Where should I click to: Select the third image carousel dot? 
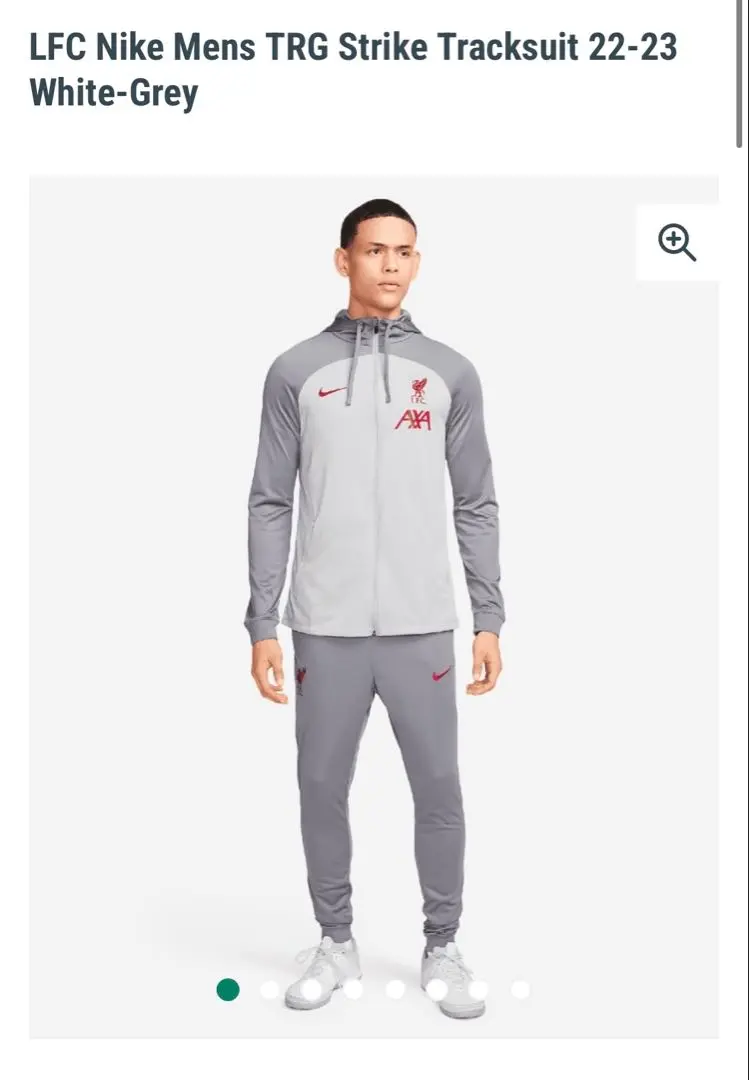click(x=312, y=990)
